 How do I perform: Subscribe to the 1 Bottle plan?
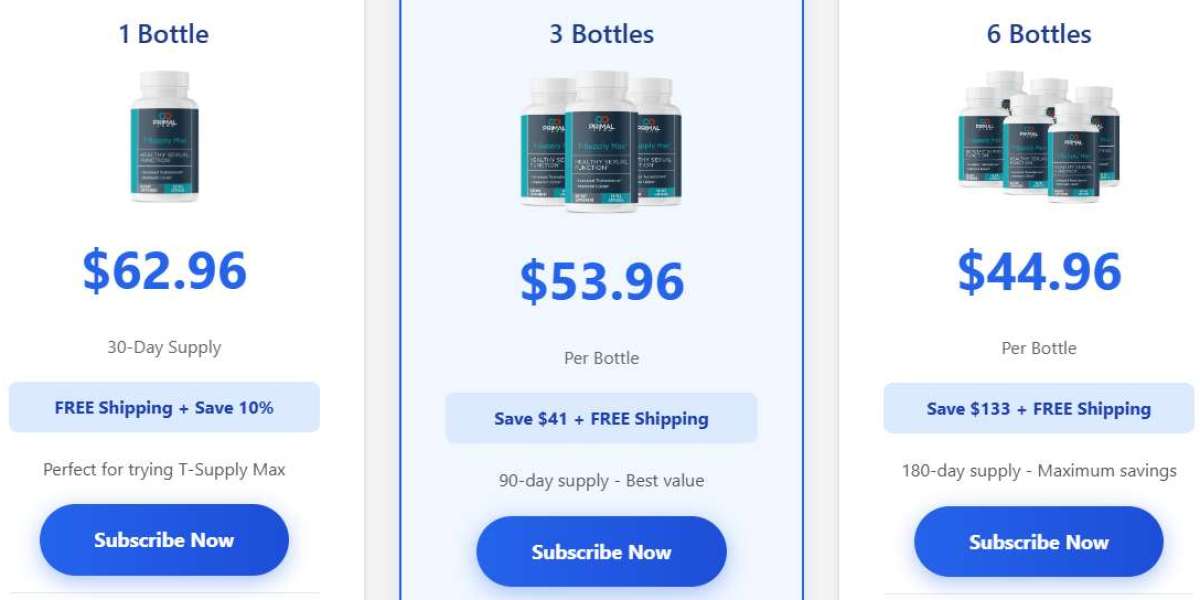pos(164,540)
